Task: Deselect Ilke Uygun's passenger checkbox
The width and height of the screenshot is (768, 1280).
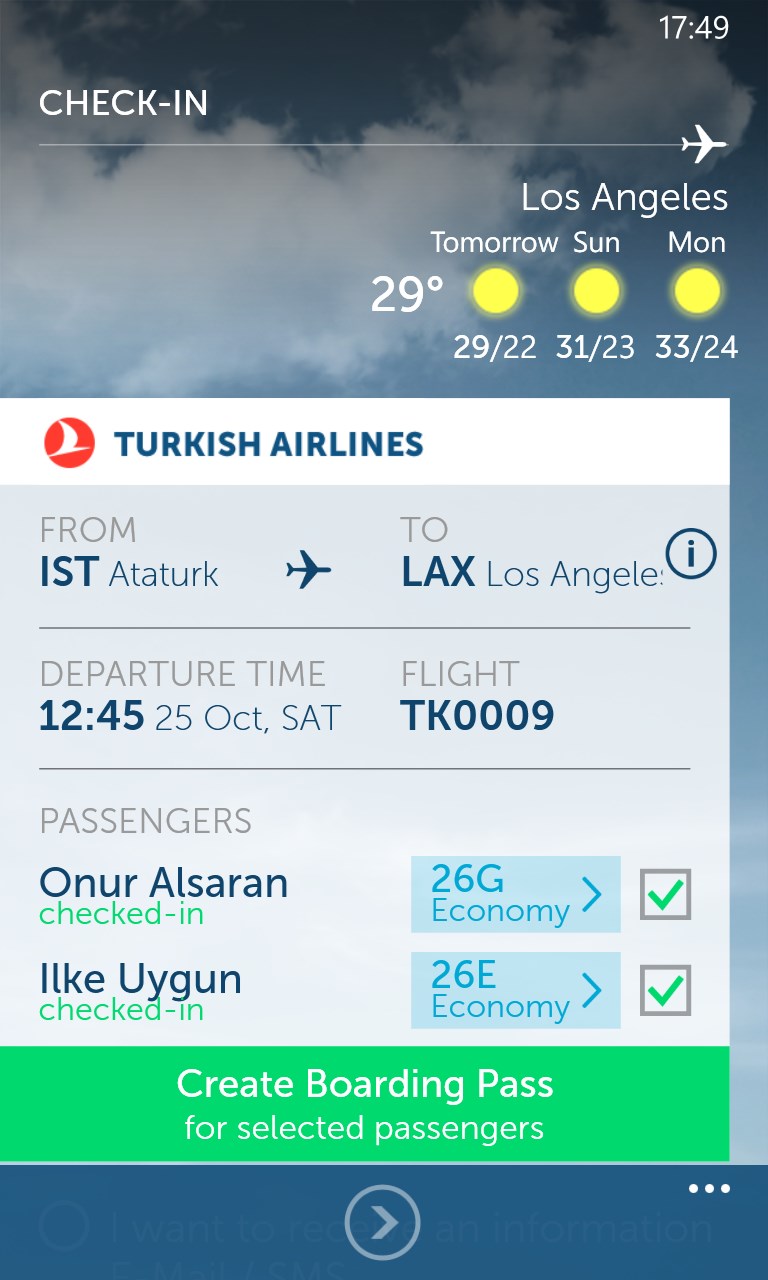Action: (665, 990)
